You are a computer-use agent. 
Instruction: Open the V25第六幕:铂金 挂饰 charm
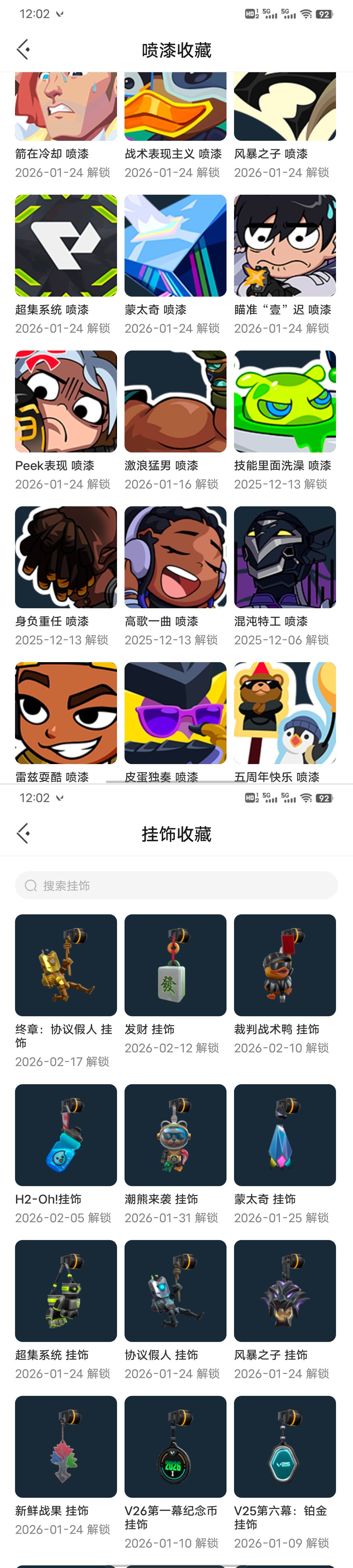point(285,1447)
